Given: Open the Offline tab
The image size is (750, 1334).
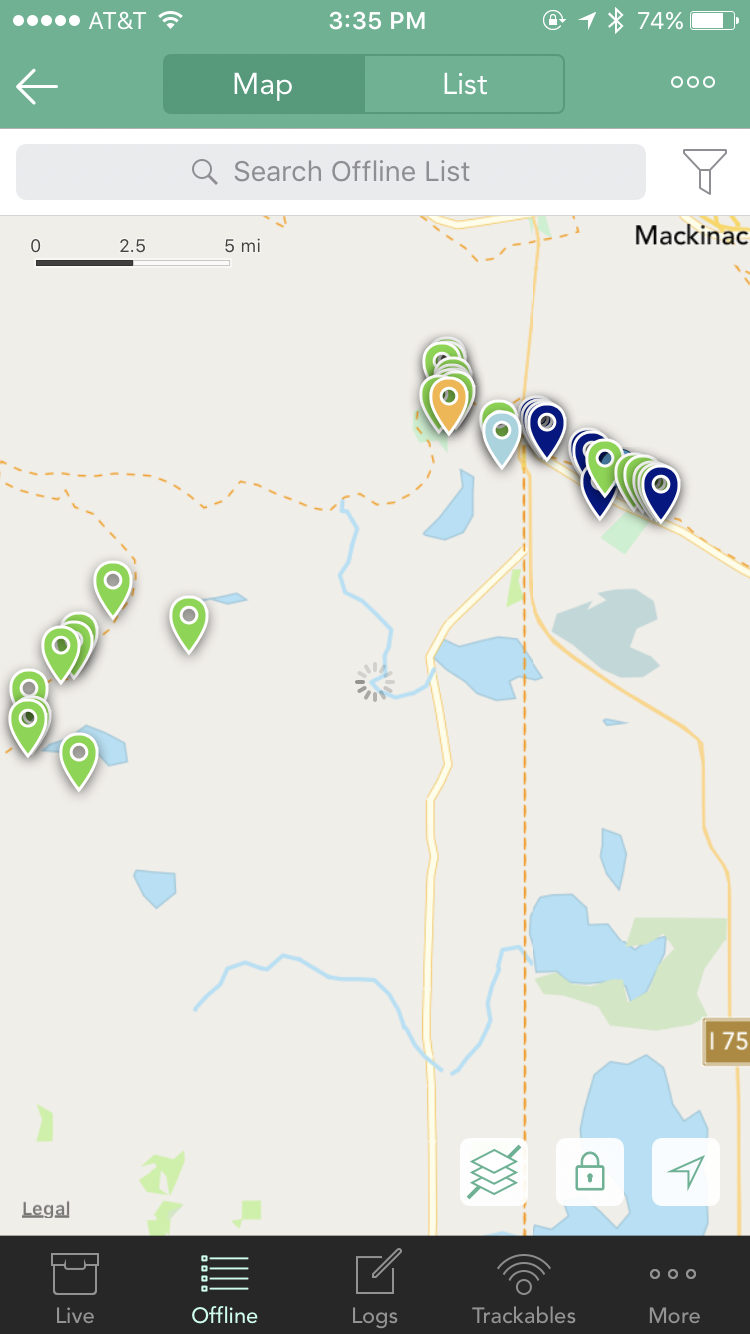Looking at the screenshot, I should [x=225, y=1287].
